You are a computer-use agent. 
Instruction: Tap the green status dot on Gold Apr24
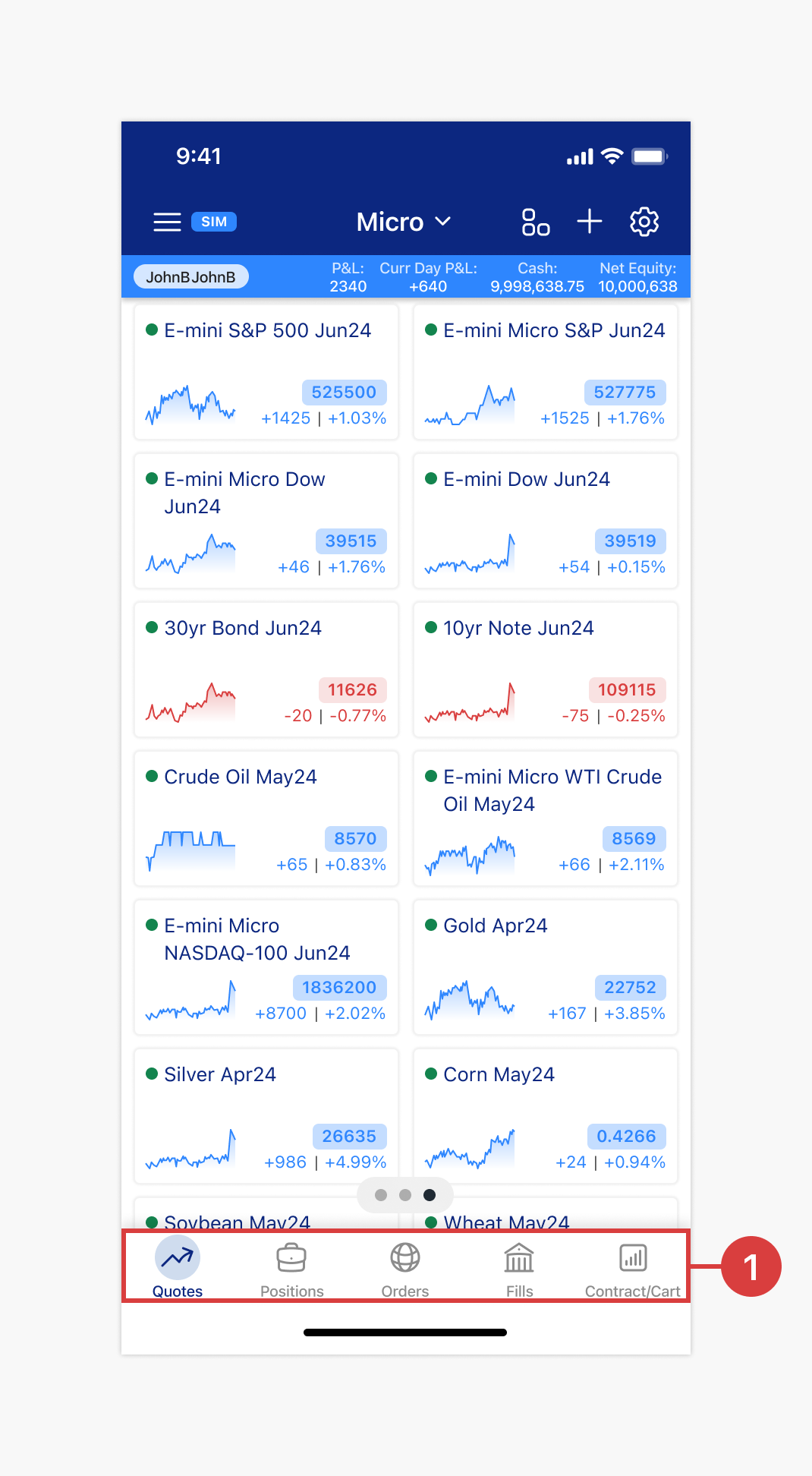tap(431, 926)
